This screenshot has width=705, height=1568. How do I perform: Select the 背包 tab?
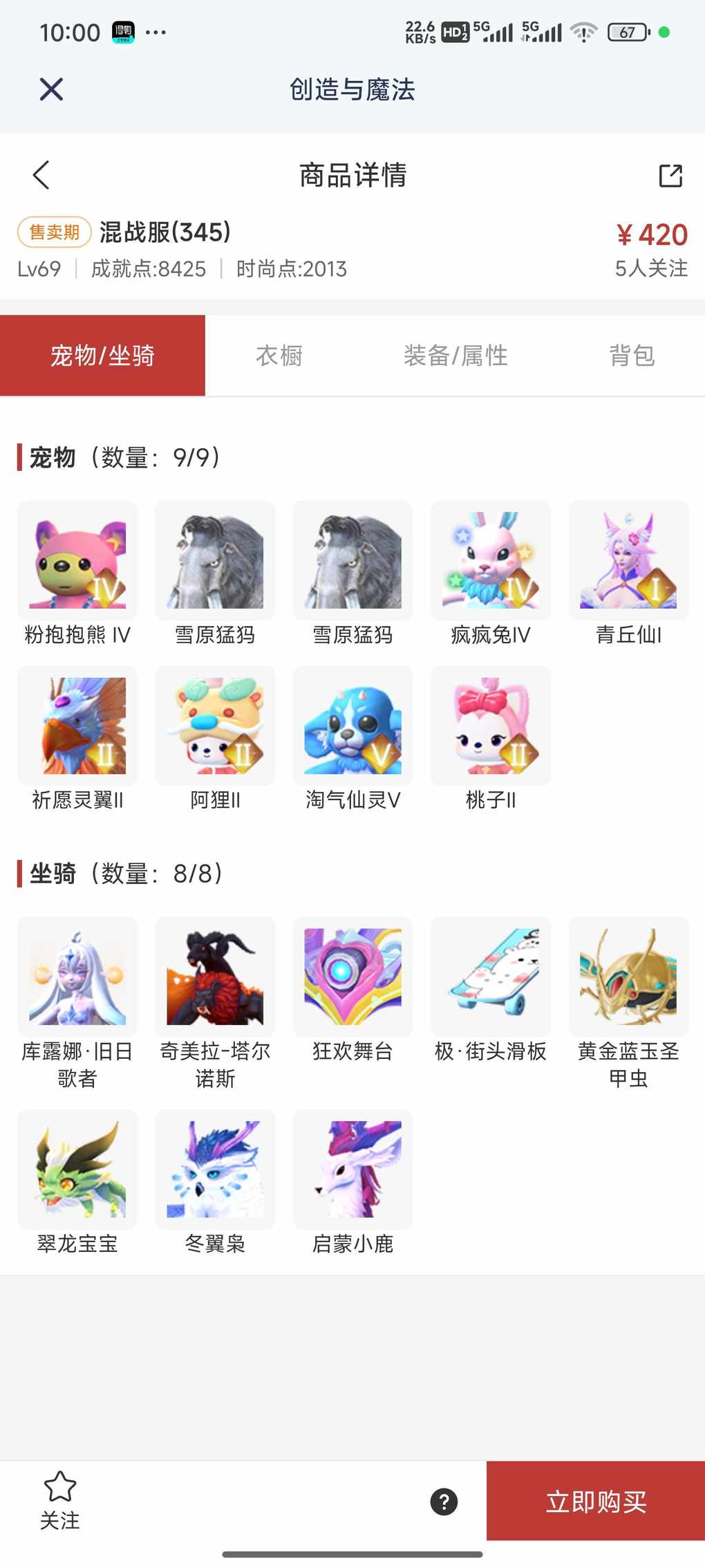(631, 356)
